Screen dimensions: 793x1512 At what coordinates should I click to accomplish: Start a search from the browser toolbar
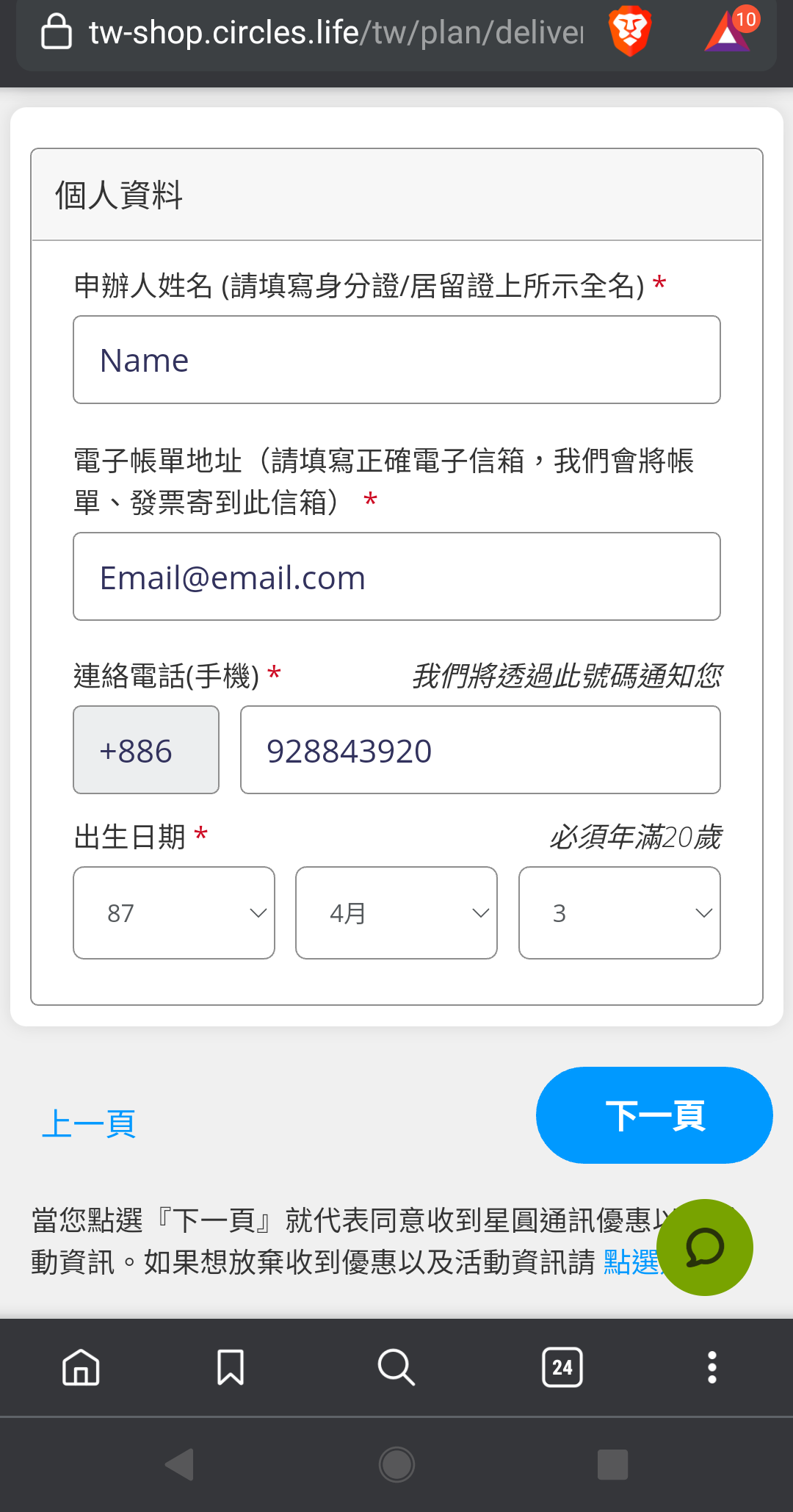tap(396, 1367)
